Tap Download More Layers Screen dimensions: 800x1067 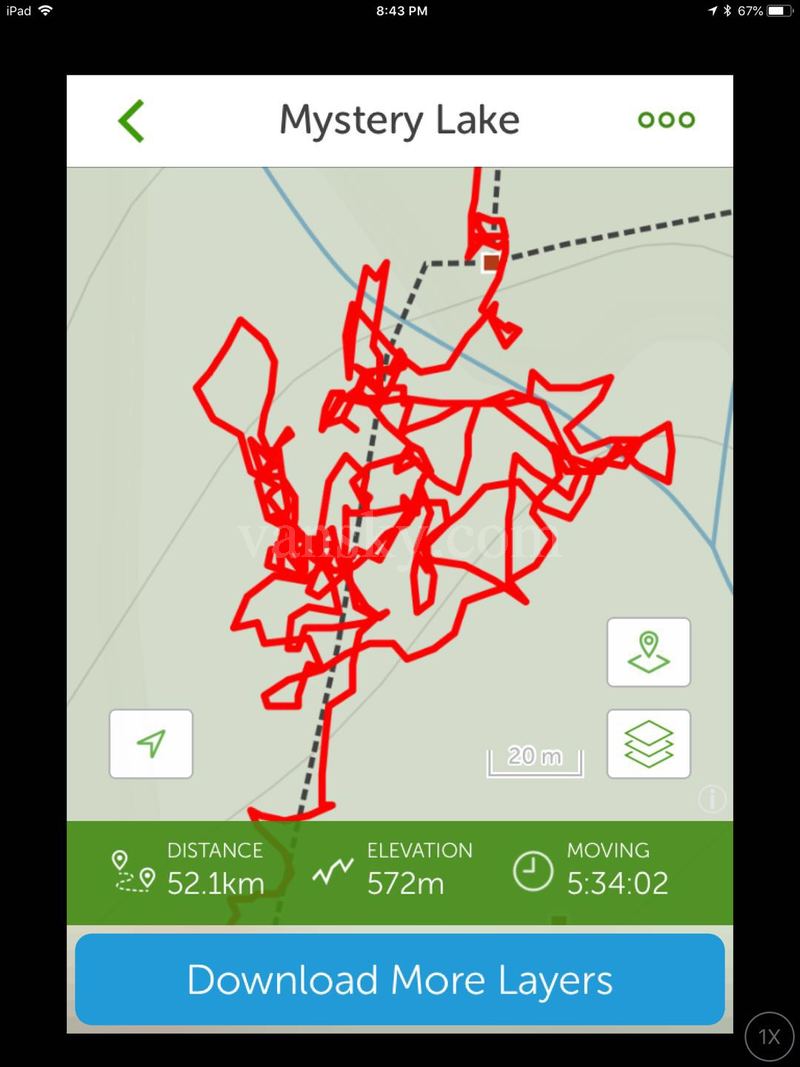399,979
